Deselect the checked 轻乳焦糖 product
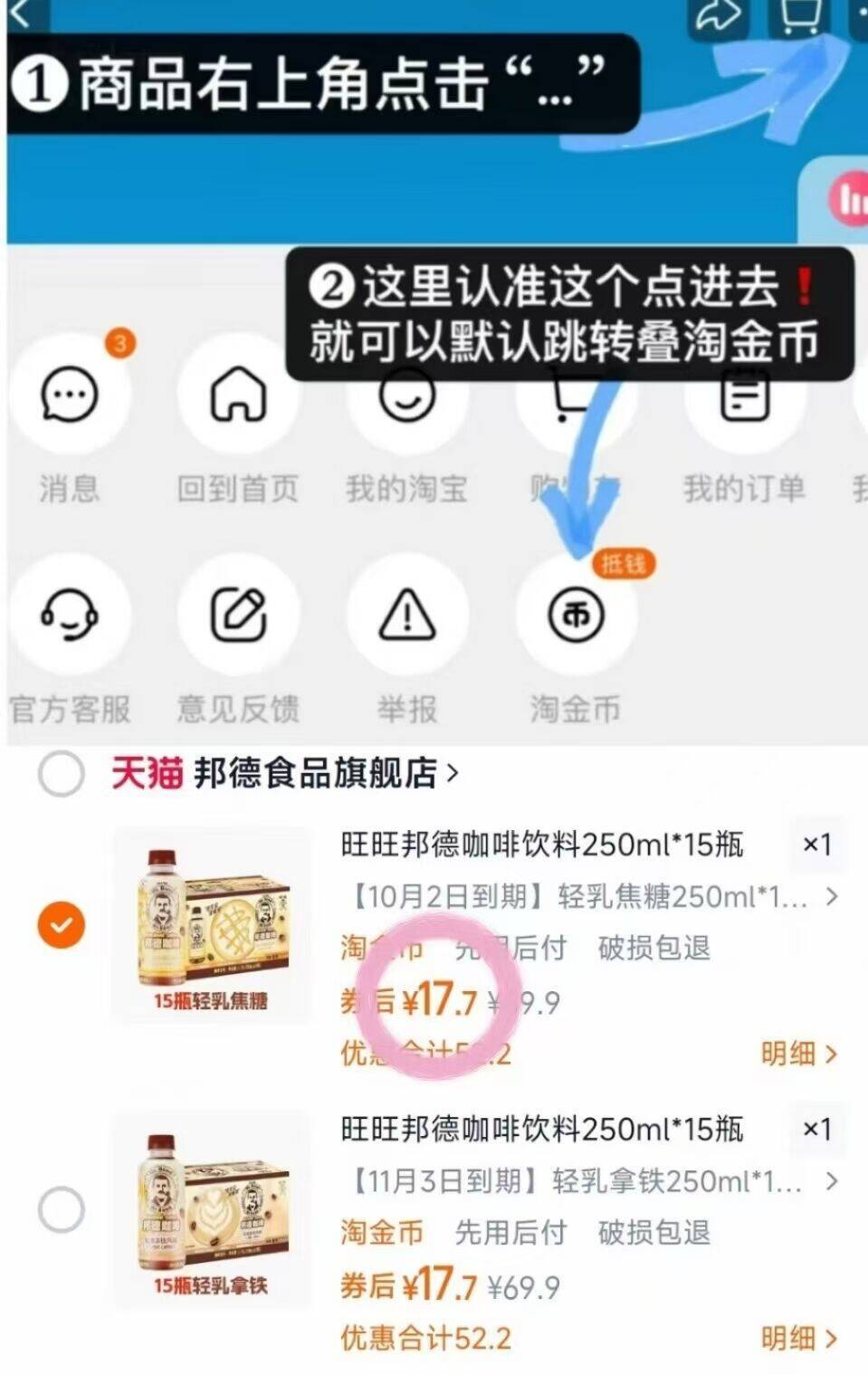868x1375 pixels. pyautogui.click(x=59, y=922)
